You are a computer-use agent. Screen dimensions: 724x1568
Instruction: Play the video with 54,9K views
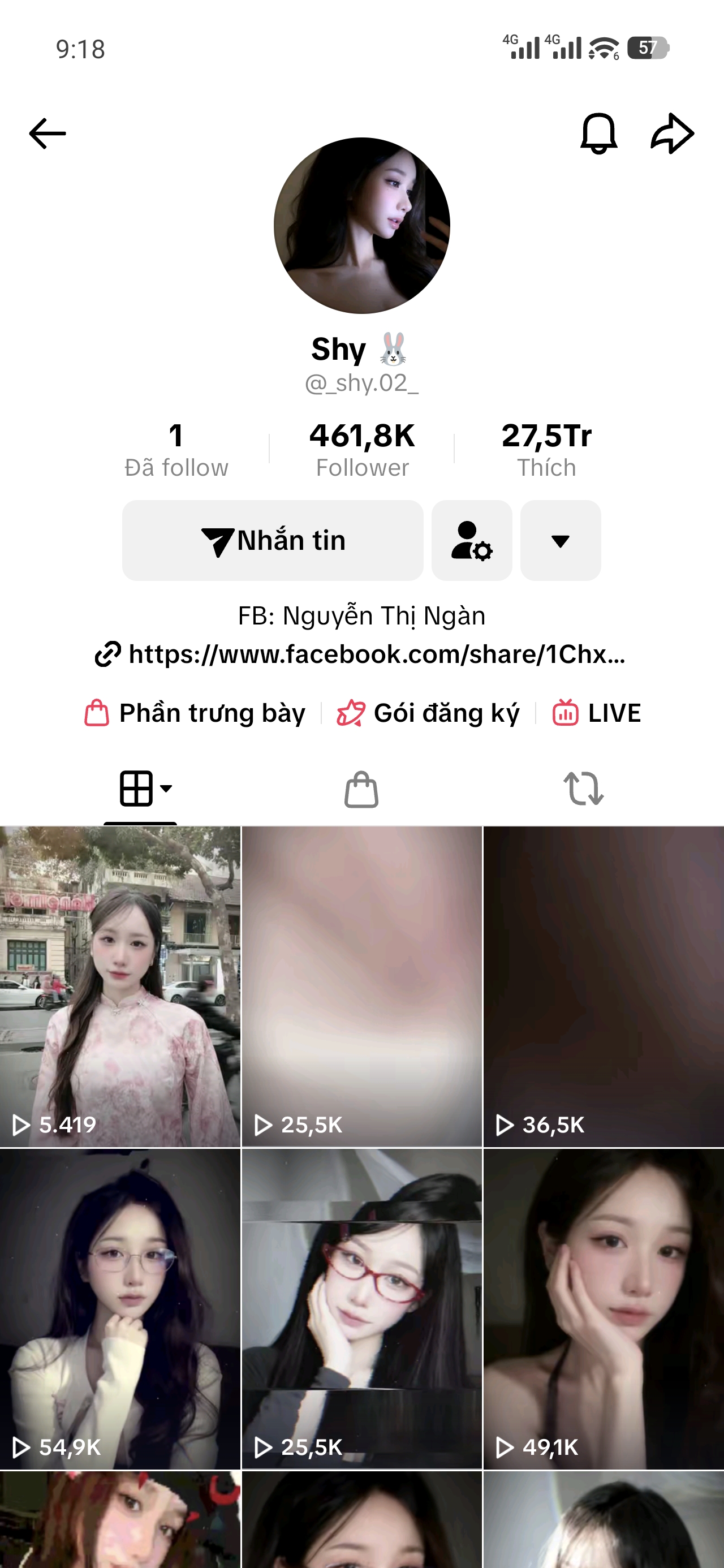click(x=120, y=1309)
